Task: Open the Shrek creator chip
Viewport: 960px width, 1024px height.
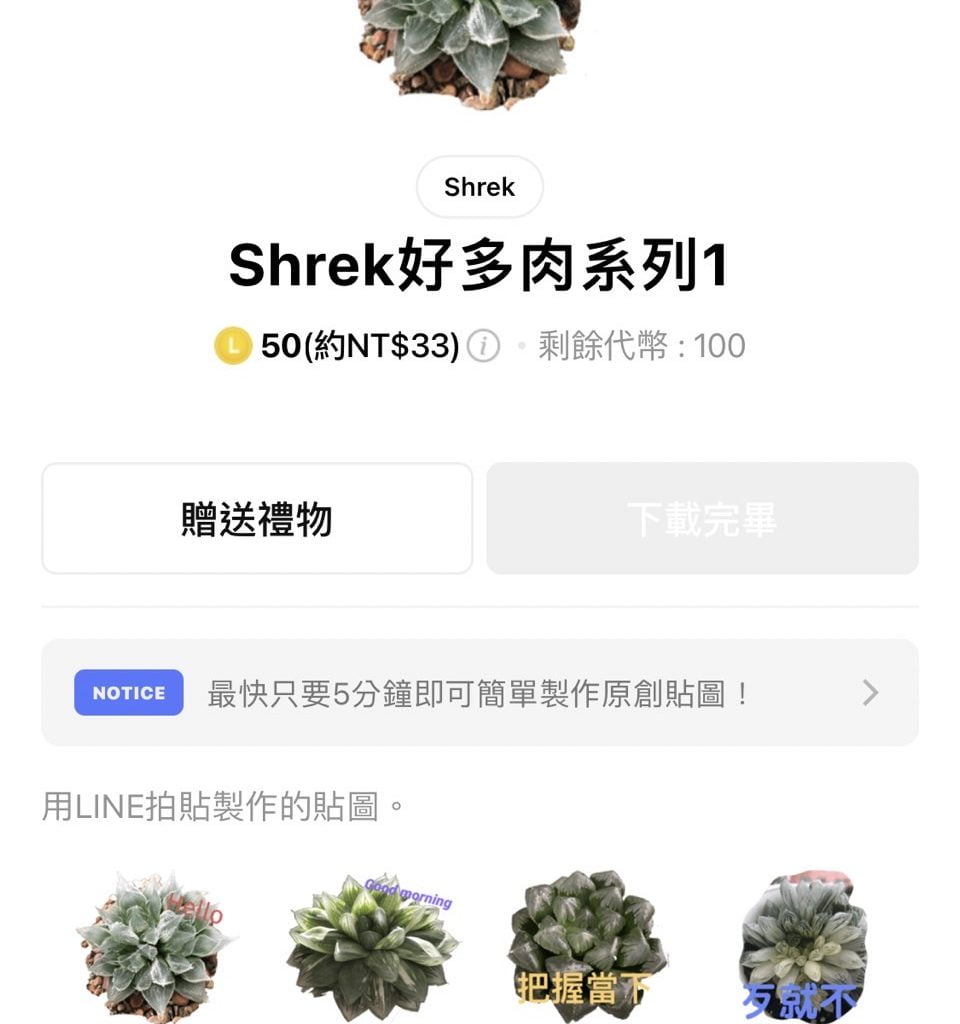Action: click(480, 187)
